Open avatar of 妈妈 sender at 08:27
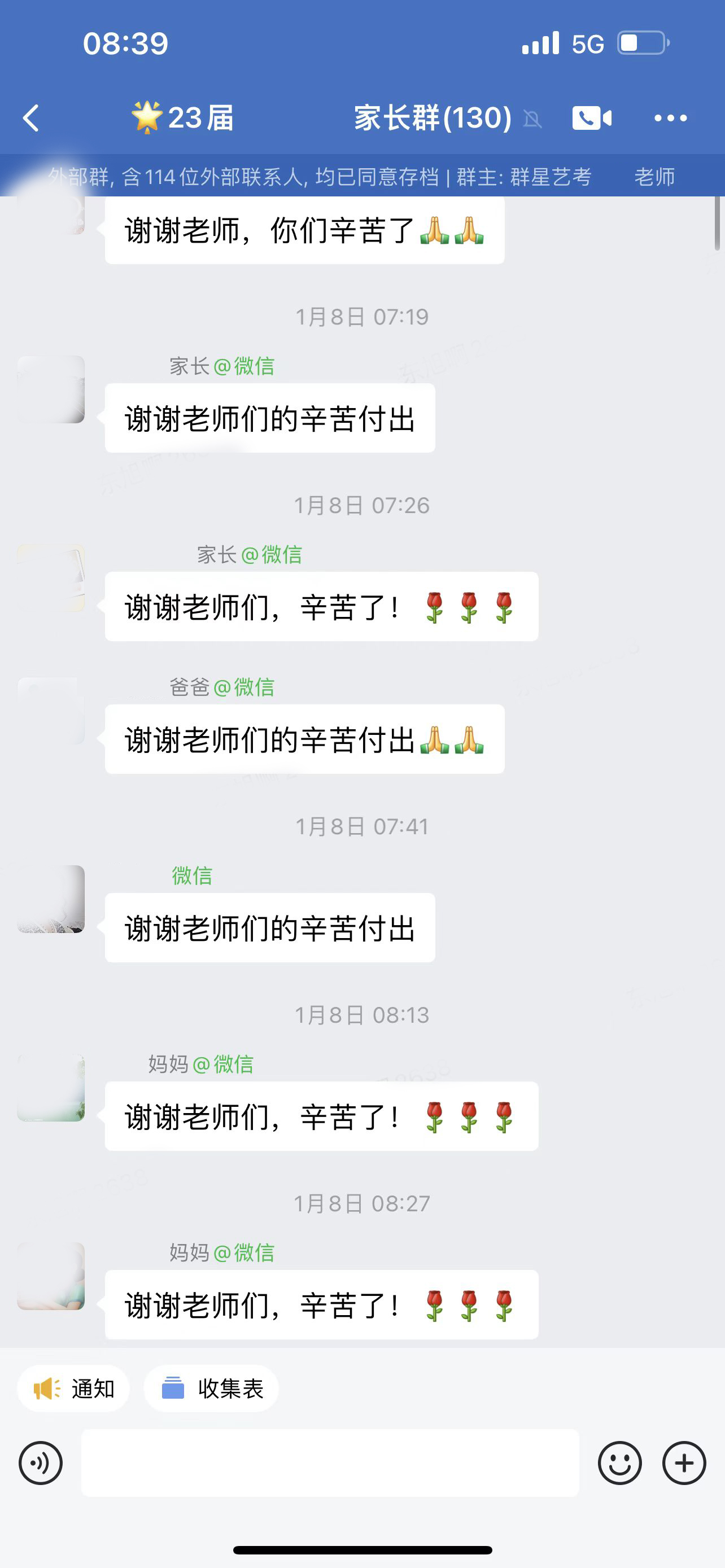 click(51, 1276)
